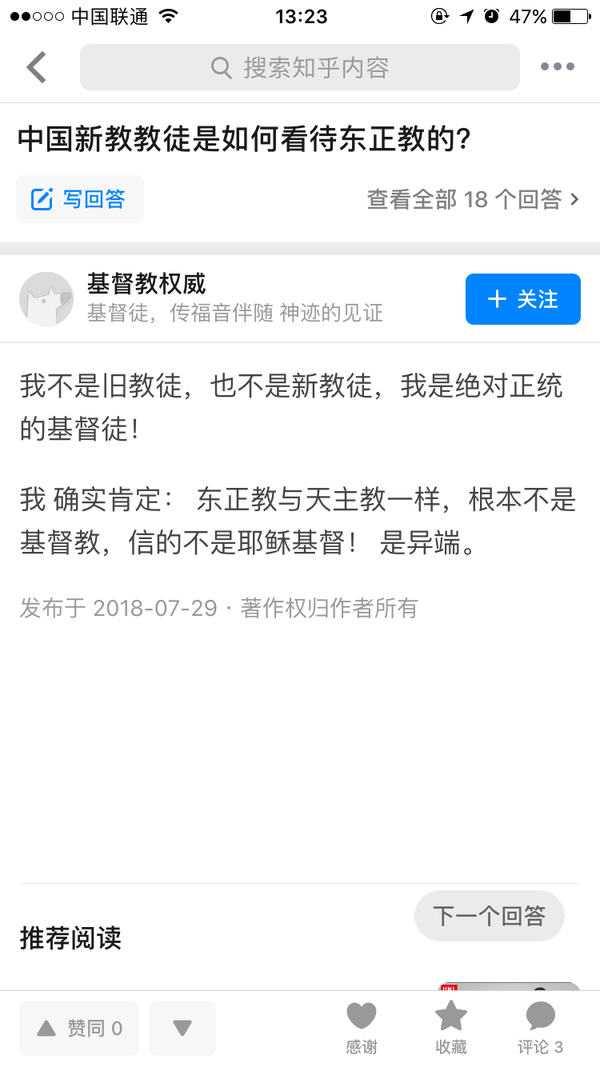Upvote the answer with 赞同 0
The image size is (600, 1067).
[79, 1028]
